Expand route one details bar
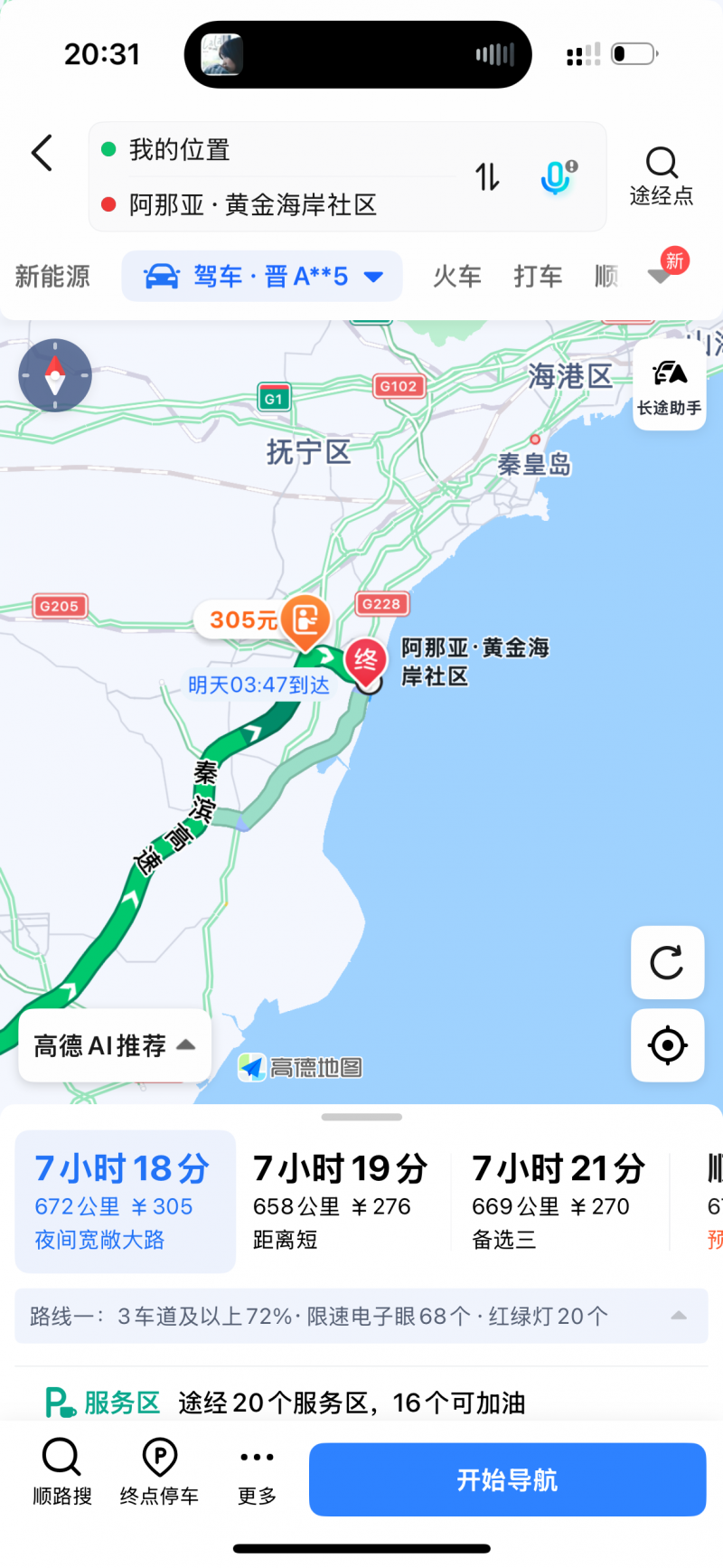Viewport: 723px width, 1568px height. (x=361, y=1316)
